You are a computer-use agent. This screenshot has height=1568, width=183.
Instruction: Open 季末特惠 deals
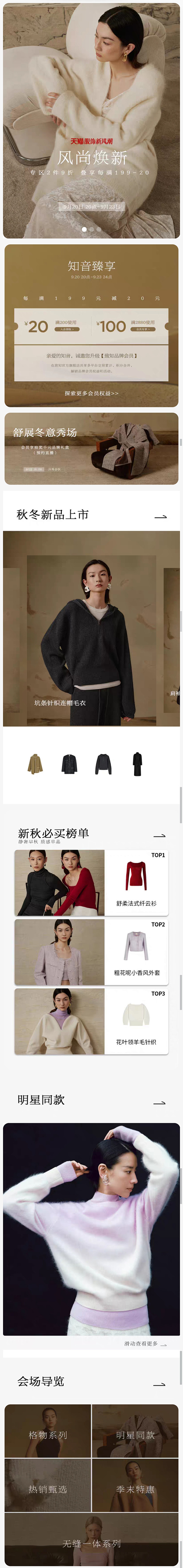(x=135, y=1489)
